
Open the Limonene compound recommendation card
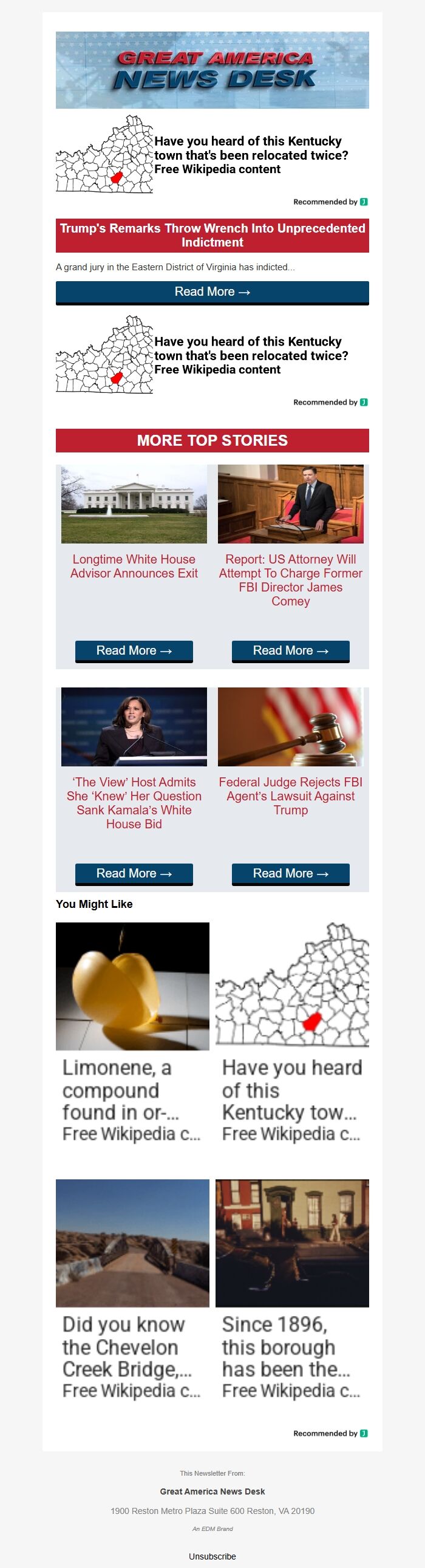point(132,1034)
